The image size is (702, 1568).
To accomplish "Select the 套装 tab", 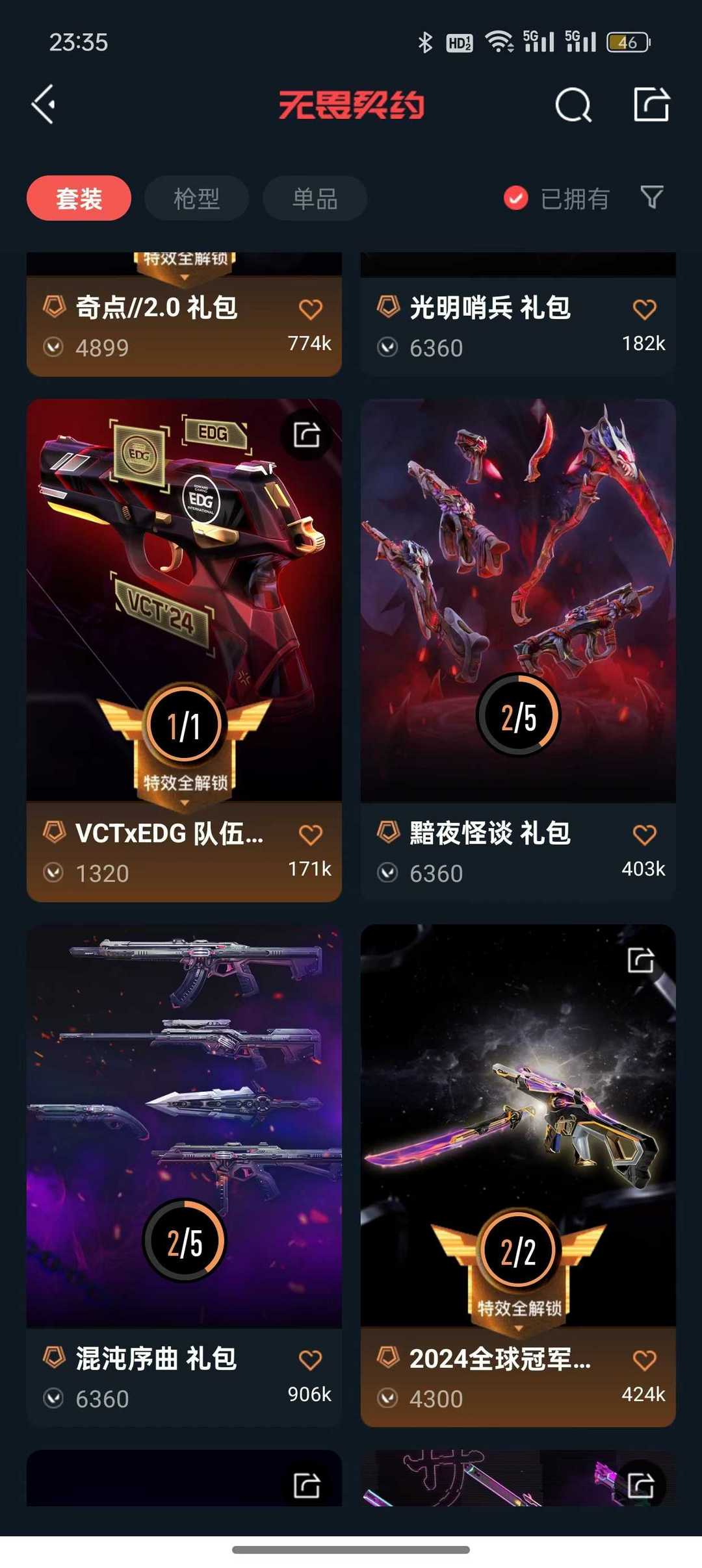I will coord(79,198).
